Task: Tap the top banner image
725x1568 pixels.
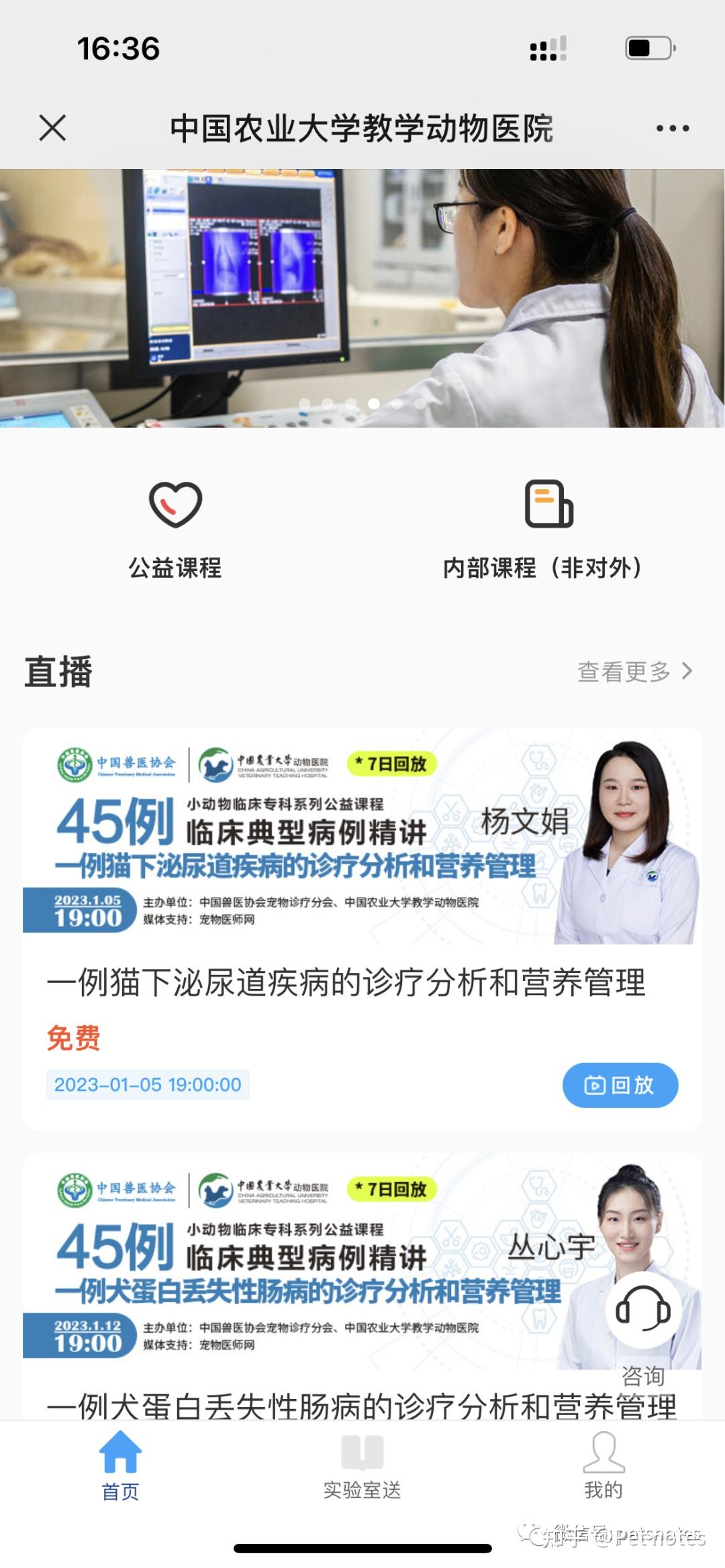Action: pos(362,298)
